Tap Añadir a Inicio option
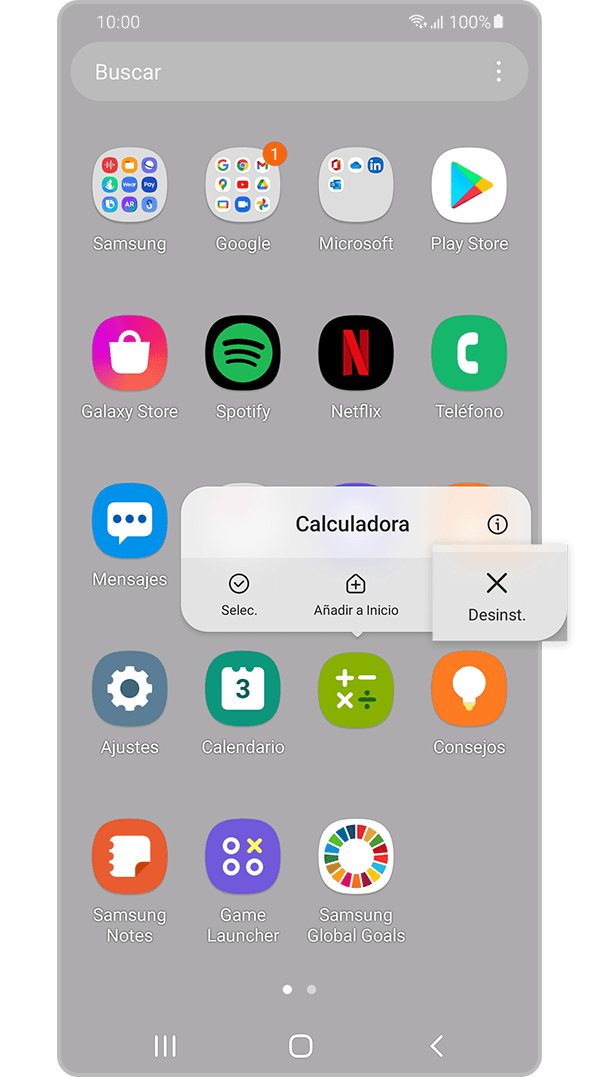Screen dimensions: 600x1077 356,594
